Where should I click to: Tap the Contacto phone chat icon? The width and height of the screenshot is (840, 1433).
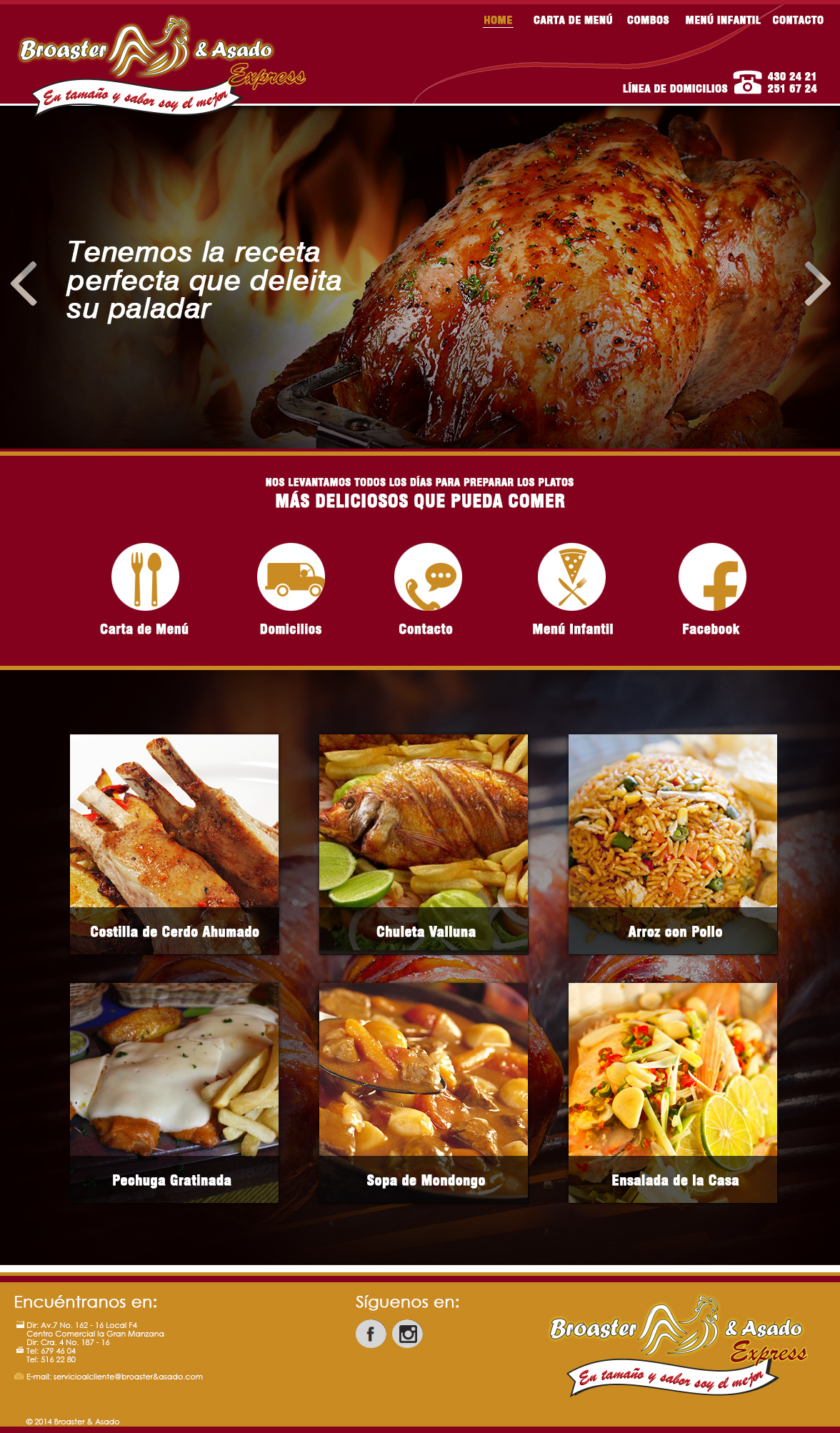(428, 576)
